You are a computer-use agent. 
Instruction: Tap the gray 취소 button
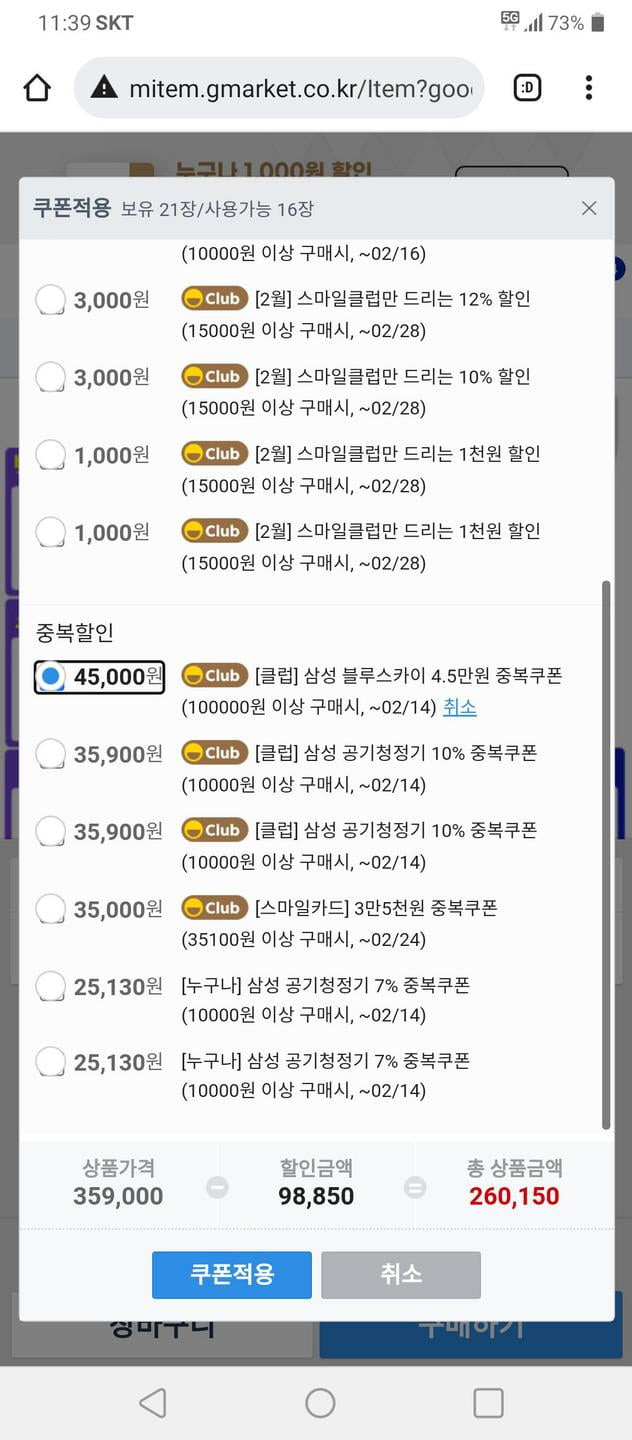[x=401, y=1275]
